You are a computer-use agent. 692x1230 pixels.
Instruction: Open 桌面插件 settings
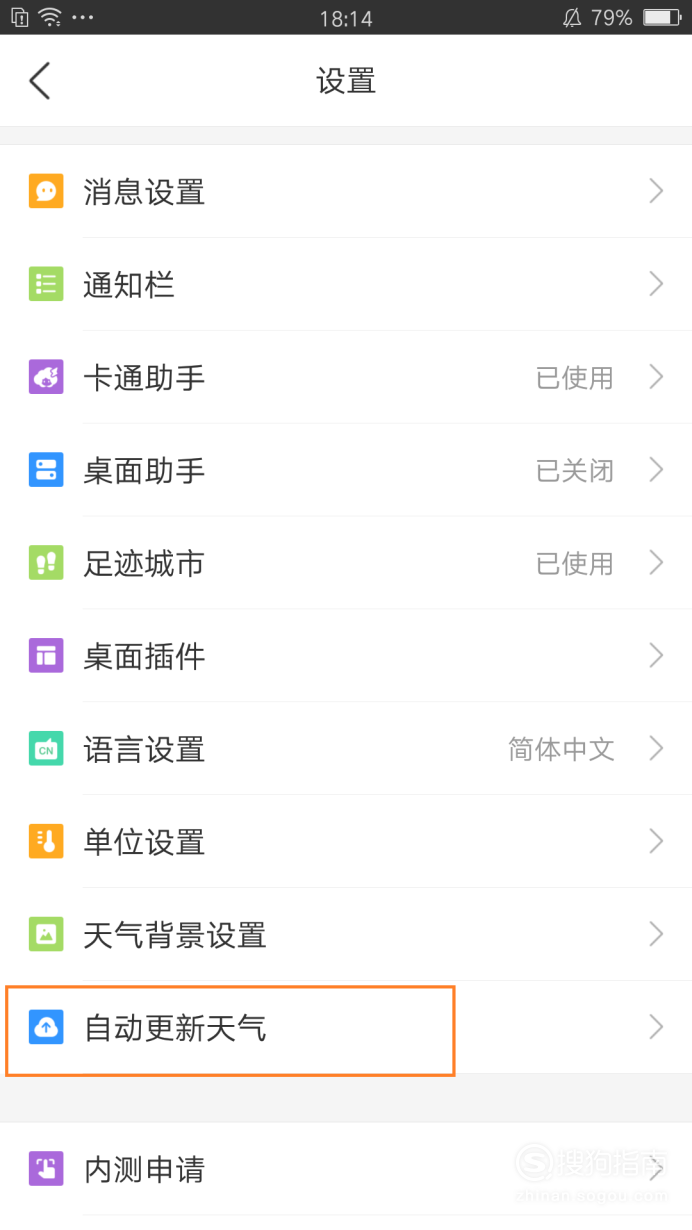346,656
